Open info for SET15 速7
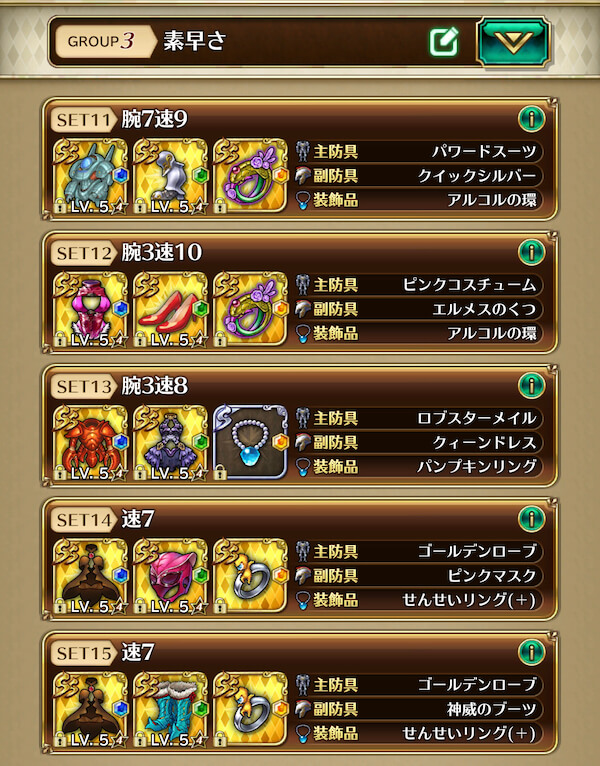Image resolution: width=600 pixels, height=766 pixels. coord(531,652)
